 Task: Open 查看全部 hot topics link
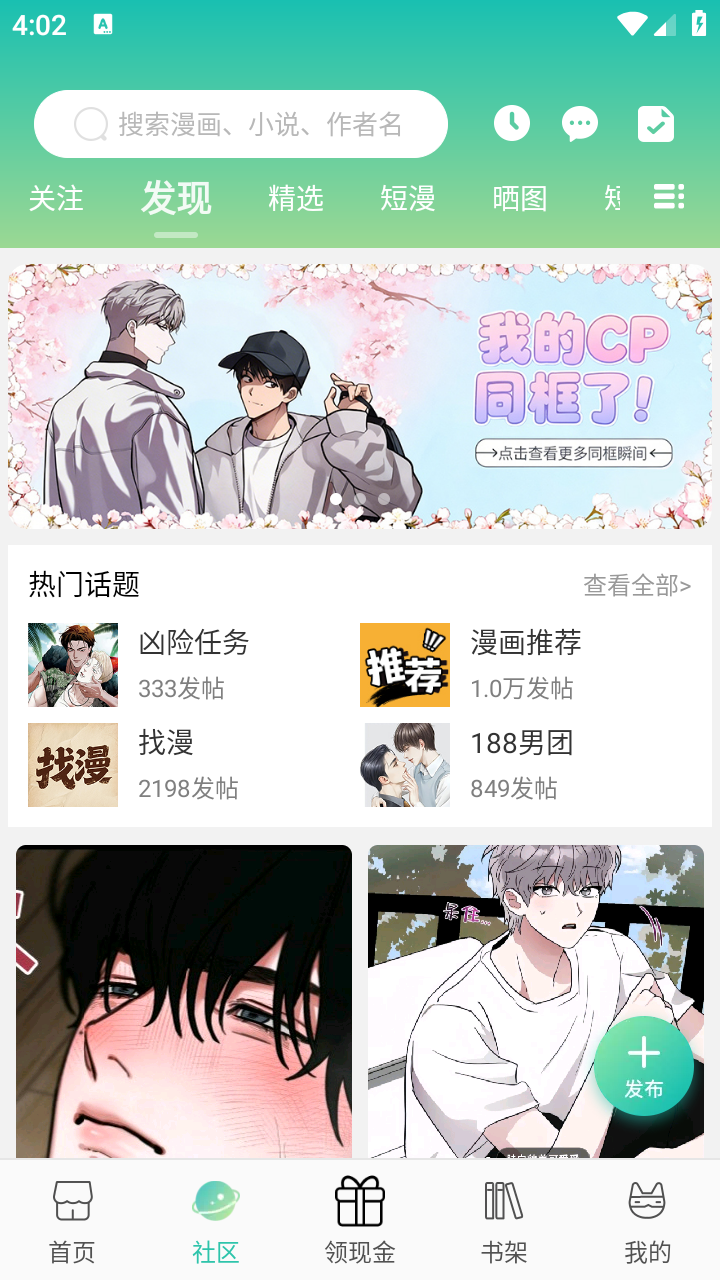(640, 586)
